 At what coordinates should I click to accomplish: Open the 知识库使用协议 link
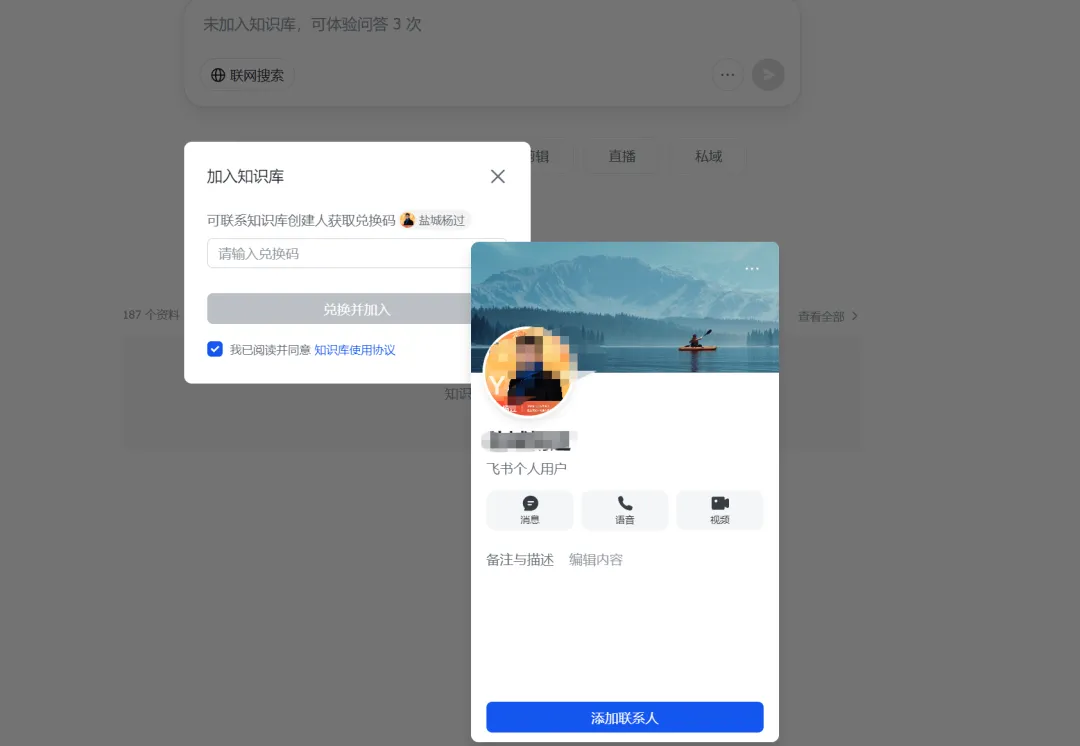[x=355, y=350]
